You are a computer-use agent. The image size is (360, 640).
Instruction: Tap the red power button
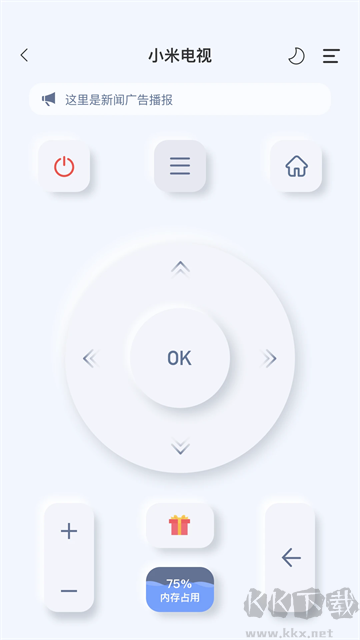tap(64, 166)
